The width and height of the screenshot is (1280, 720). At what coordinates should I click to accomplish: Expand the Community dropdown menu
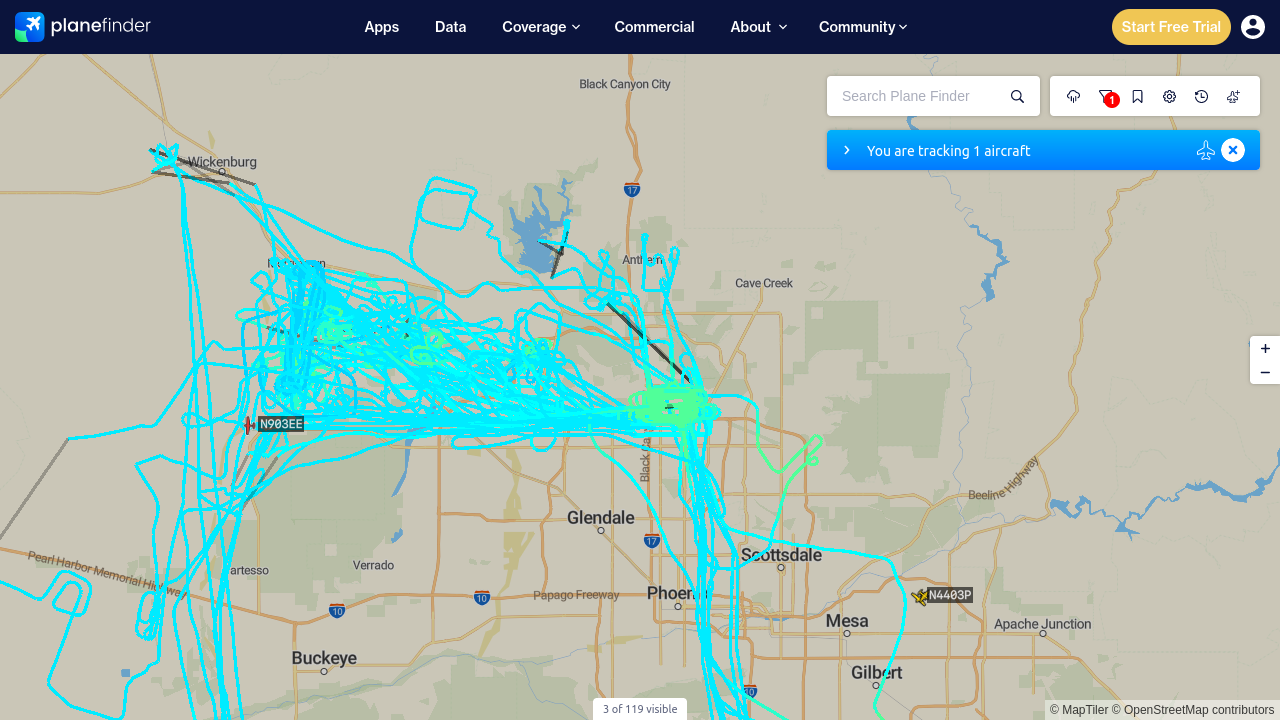(863, 27)
